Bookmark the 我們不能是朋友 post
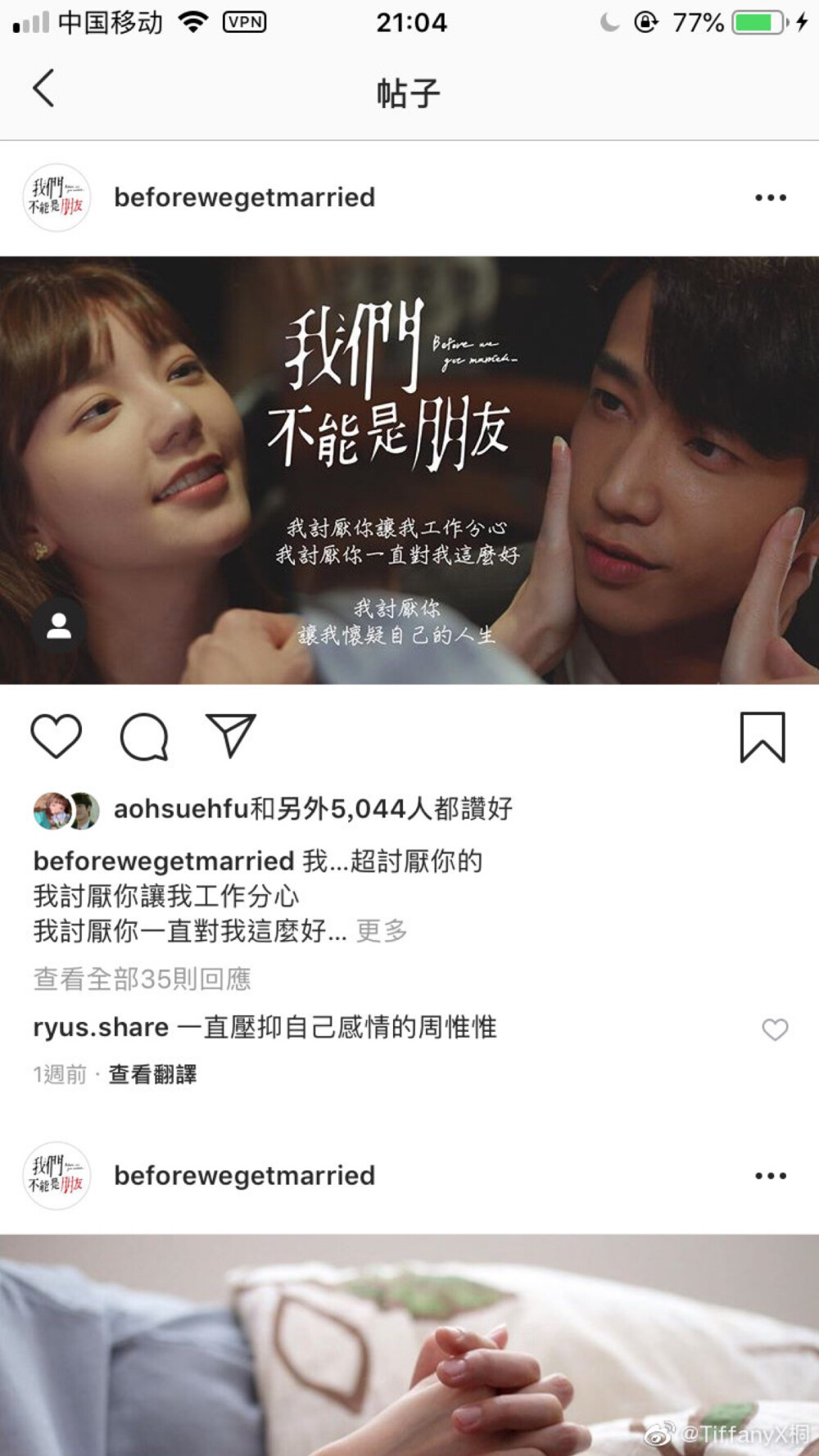Viewport: 819px width, 1456px height. [x=762, y=737]
